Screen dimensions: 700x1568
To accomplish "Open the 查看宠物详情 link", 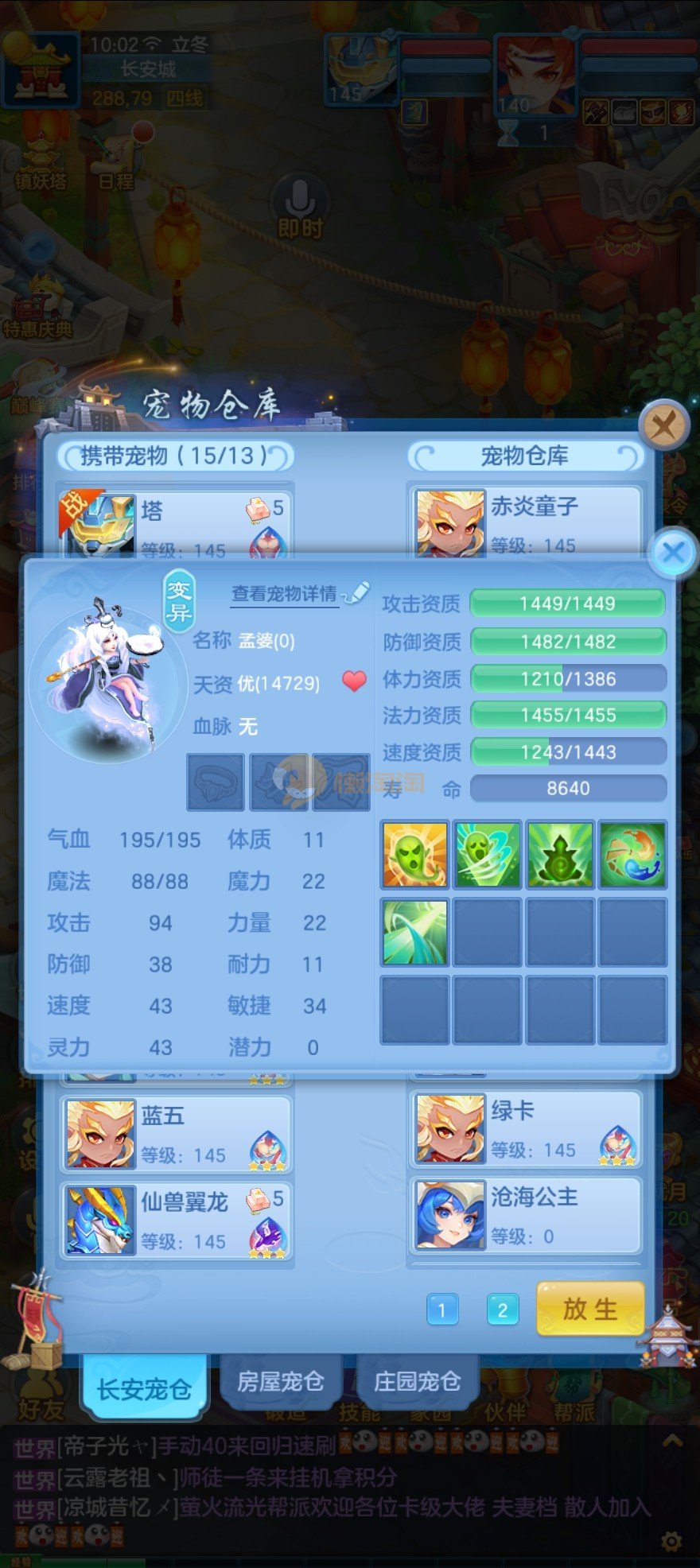I will point(285,594).
